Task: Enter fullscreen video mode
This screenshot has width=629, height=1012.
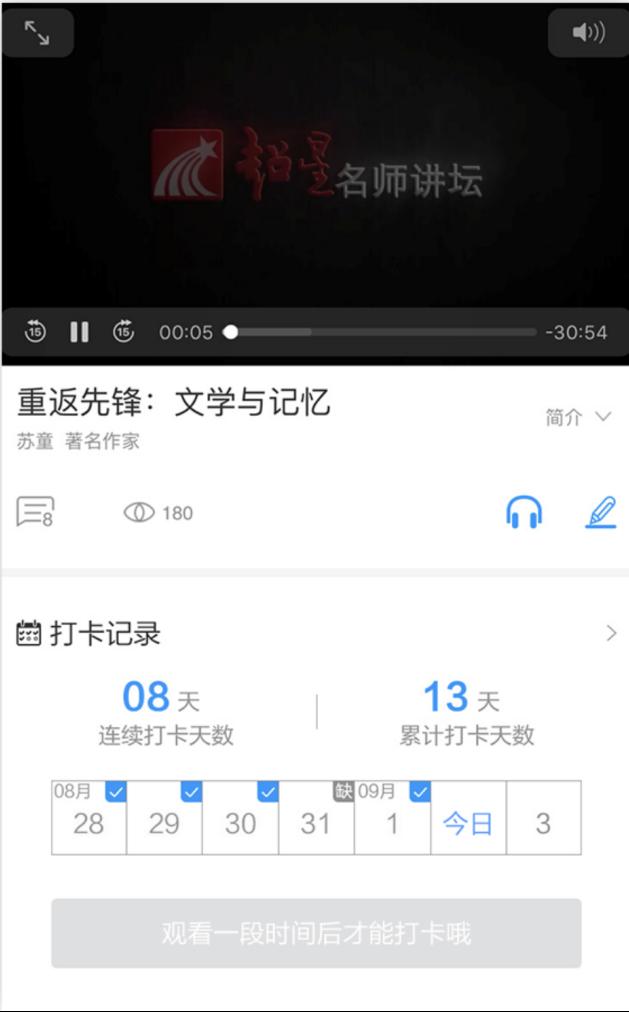Action: [x=37, y=33]
